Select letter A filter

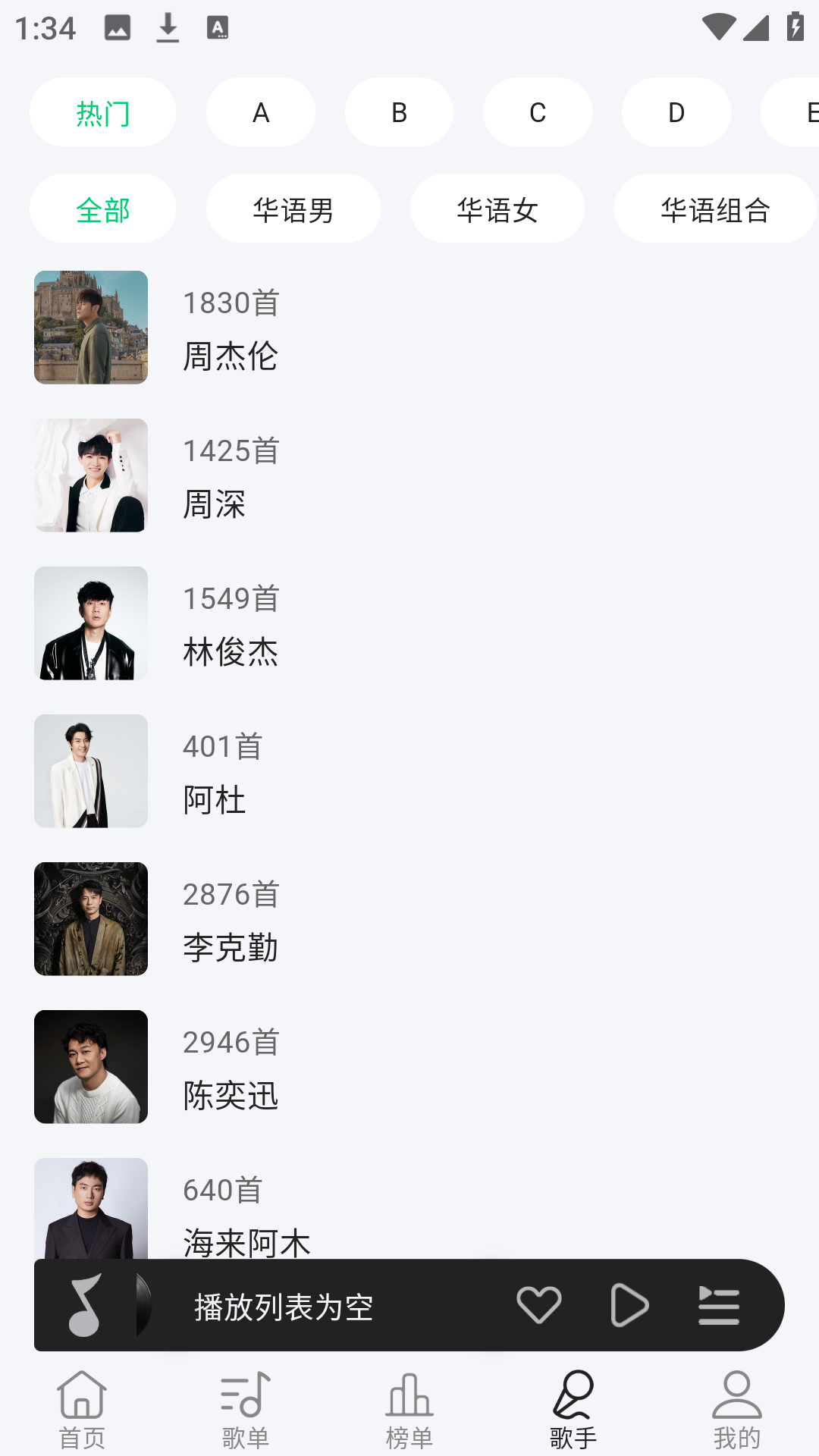point(261,111)
